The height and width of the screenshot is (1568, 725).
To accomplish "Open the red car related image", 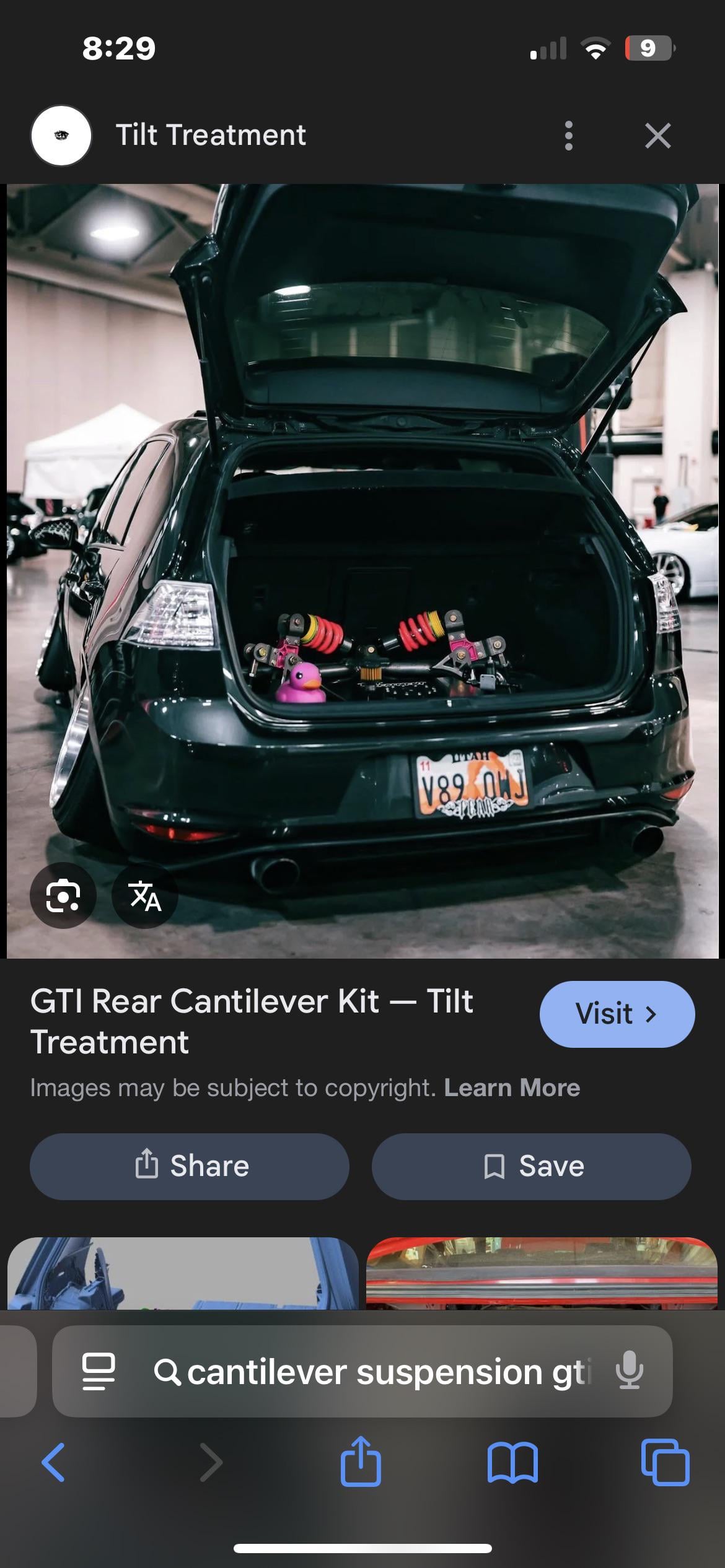I will (x=542, y=1273).
